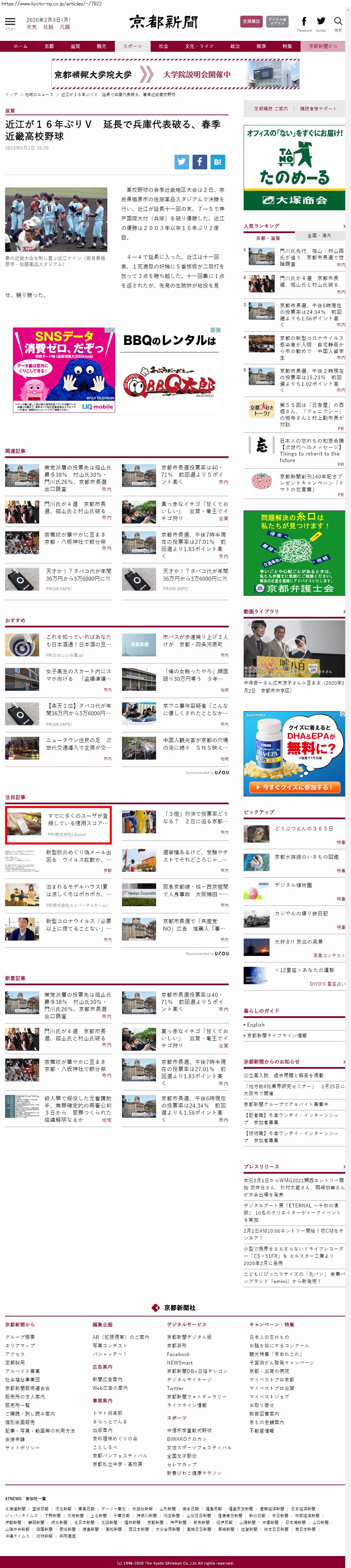Open デジタル版ログイン login button

277,21
